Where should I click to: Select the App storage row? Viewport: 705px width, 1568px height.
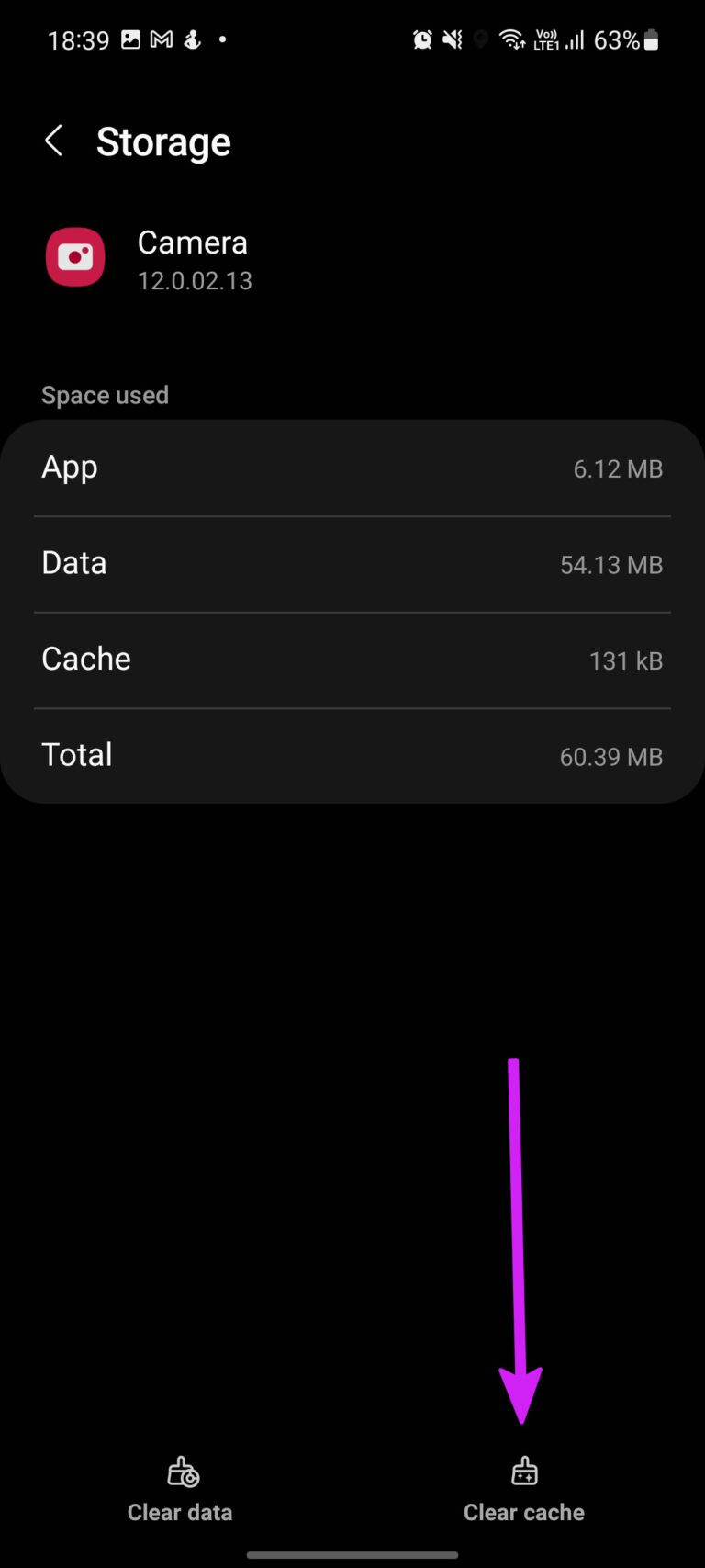click(x=352, y=468)
